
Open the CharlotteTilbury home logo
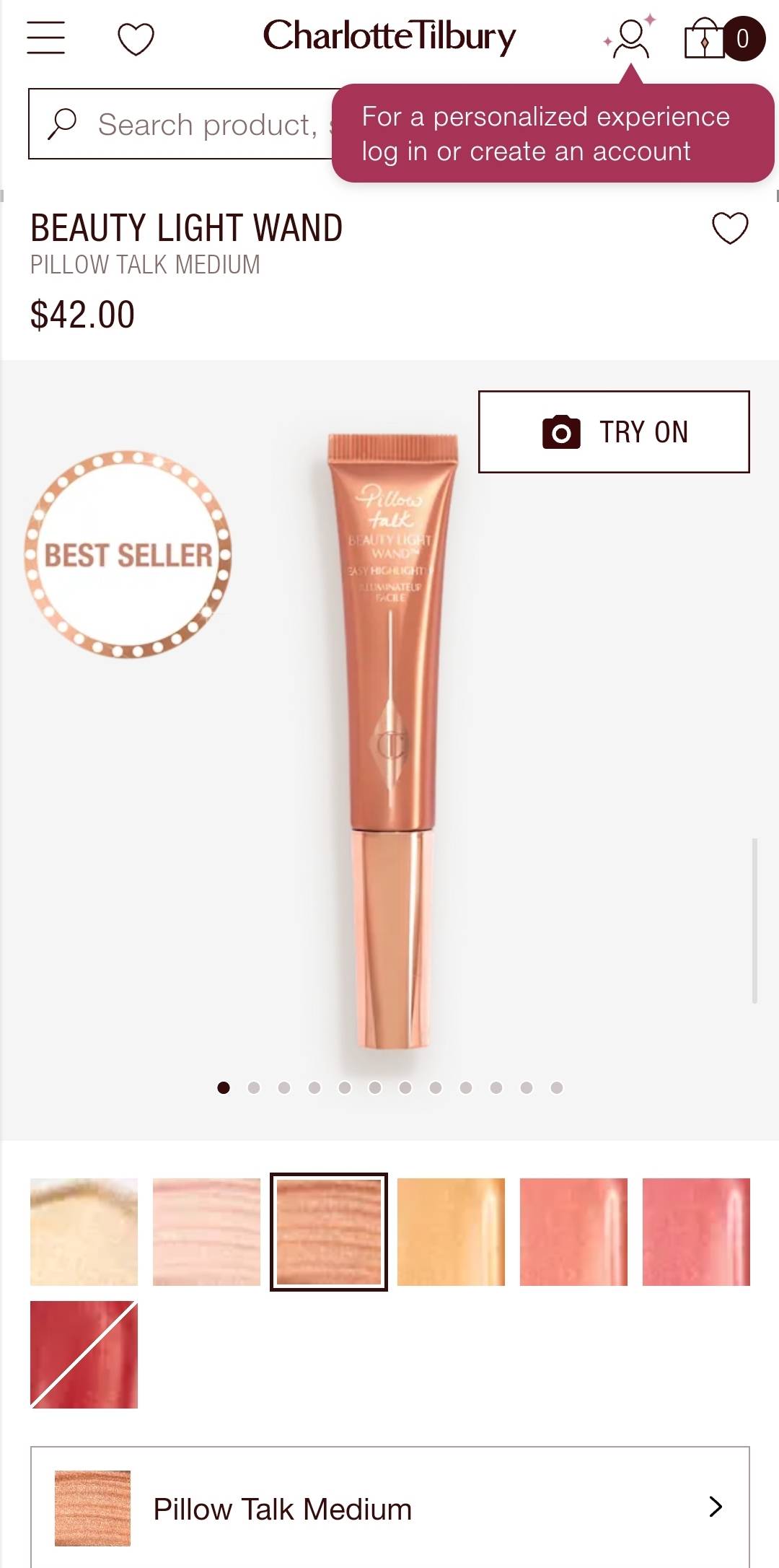click(x=389, y=36)
